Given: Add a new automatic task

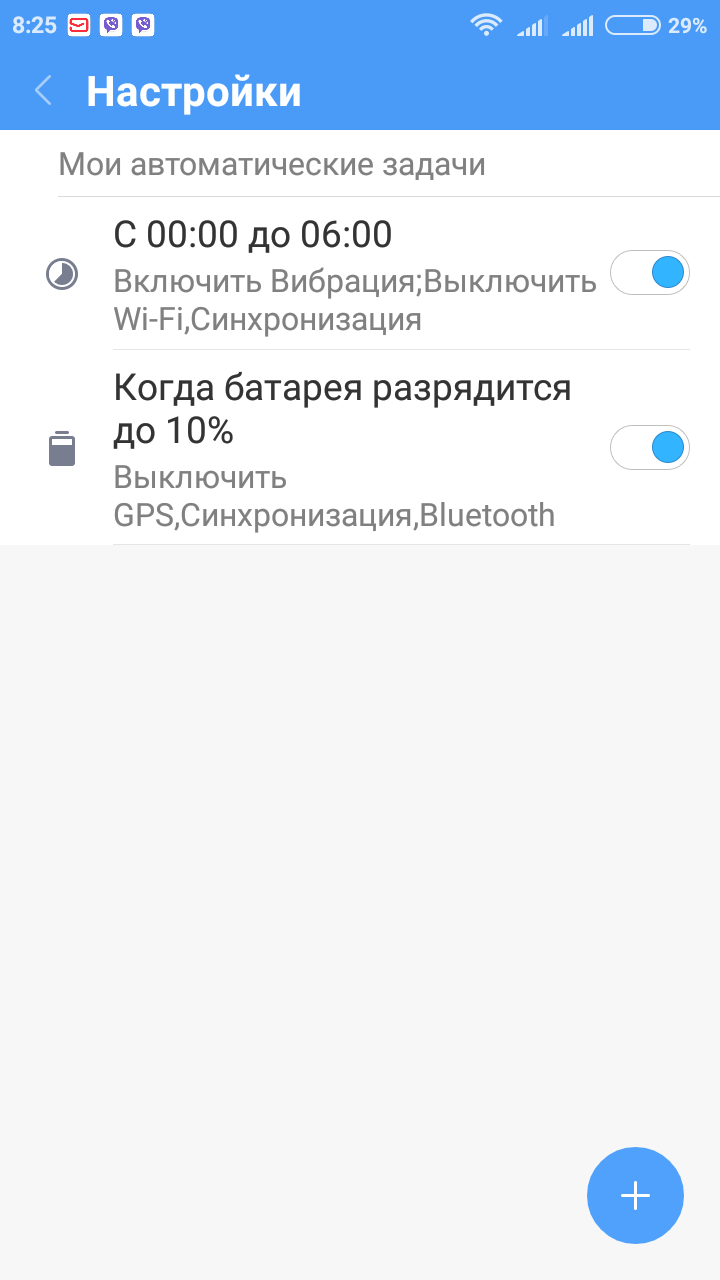Looking at the screenshot, I should pos(635,1195).
